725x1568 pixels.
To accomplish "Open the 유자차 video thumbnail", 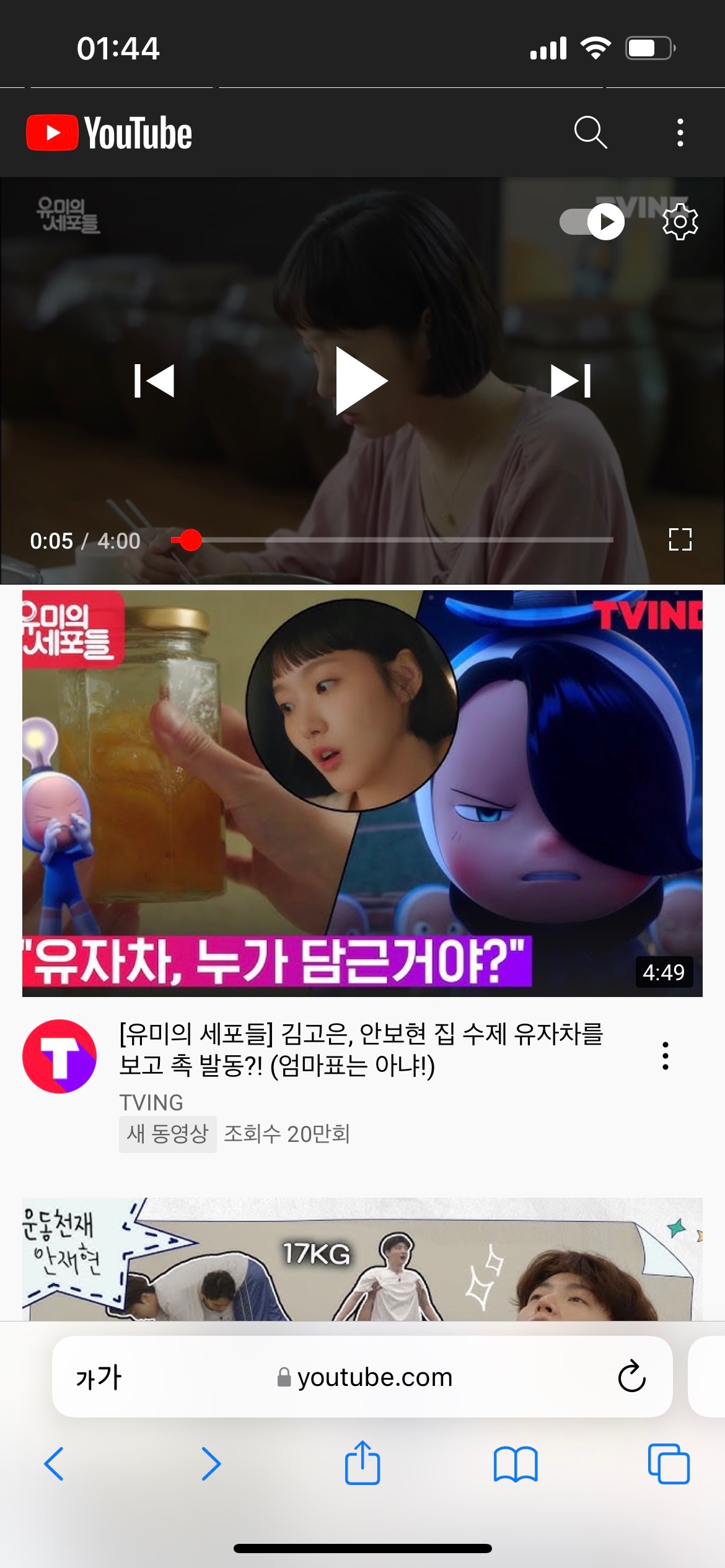I will pos(362,793).
